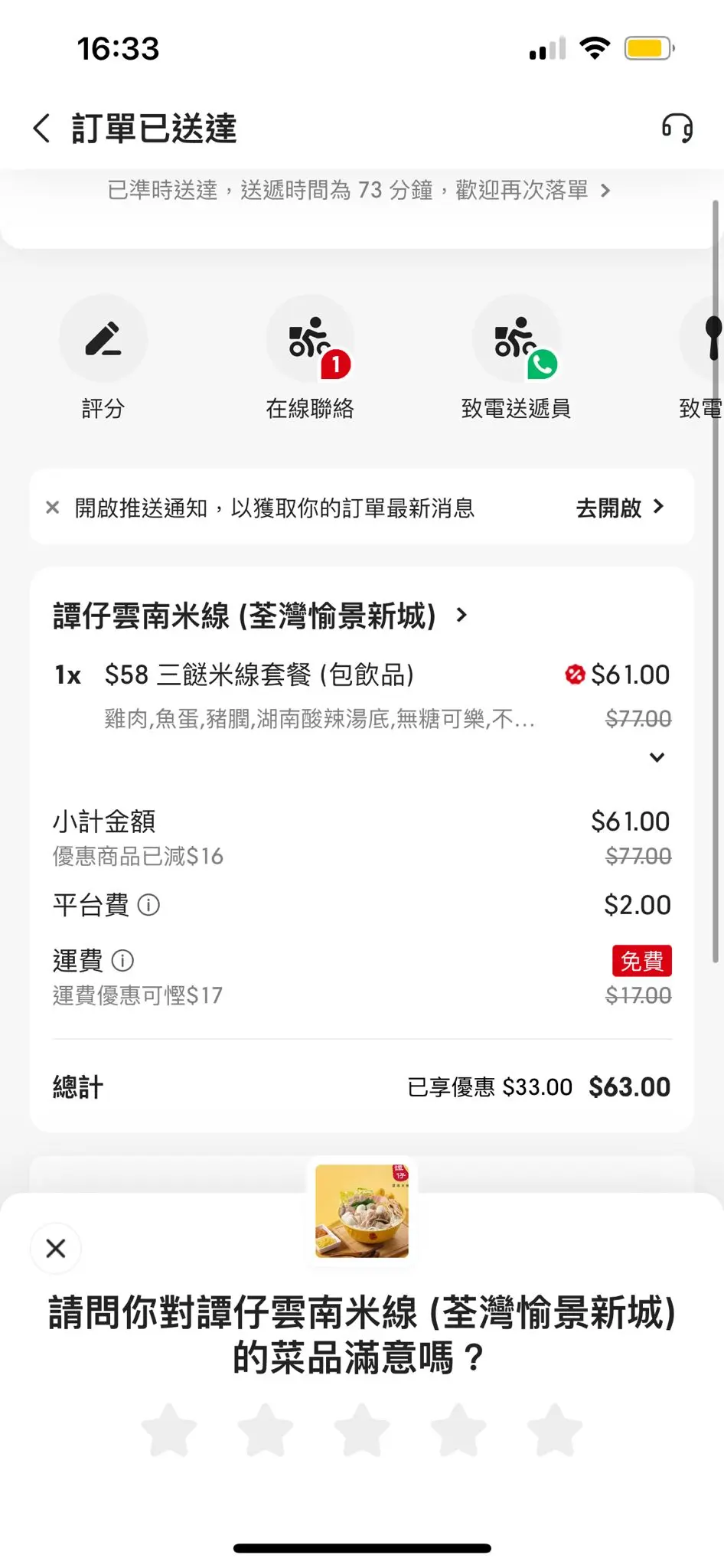
Task: Go back from the 訂單已送達 page
Action: (x=42, y=128)
